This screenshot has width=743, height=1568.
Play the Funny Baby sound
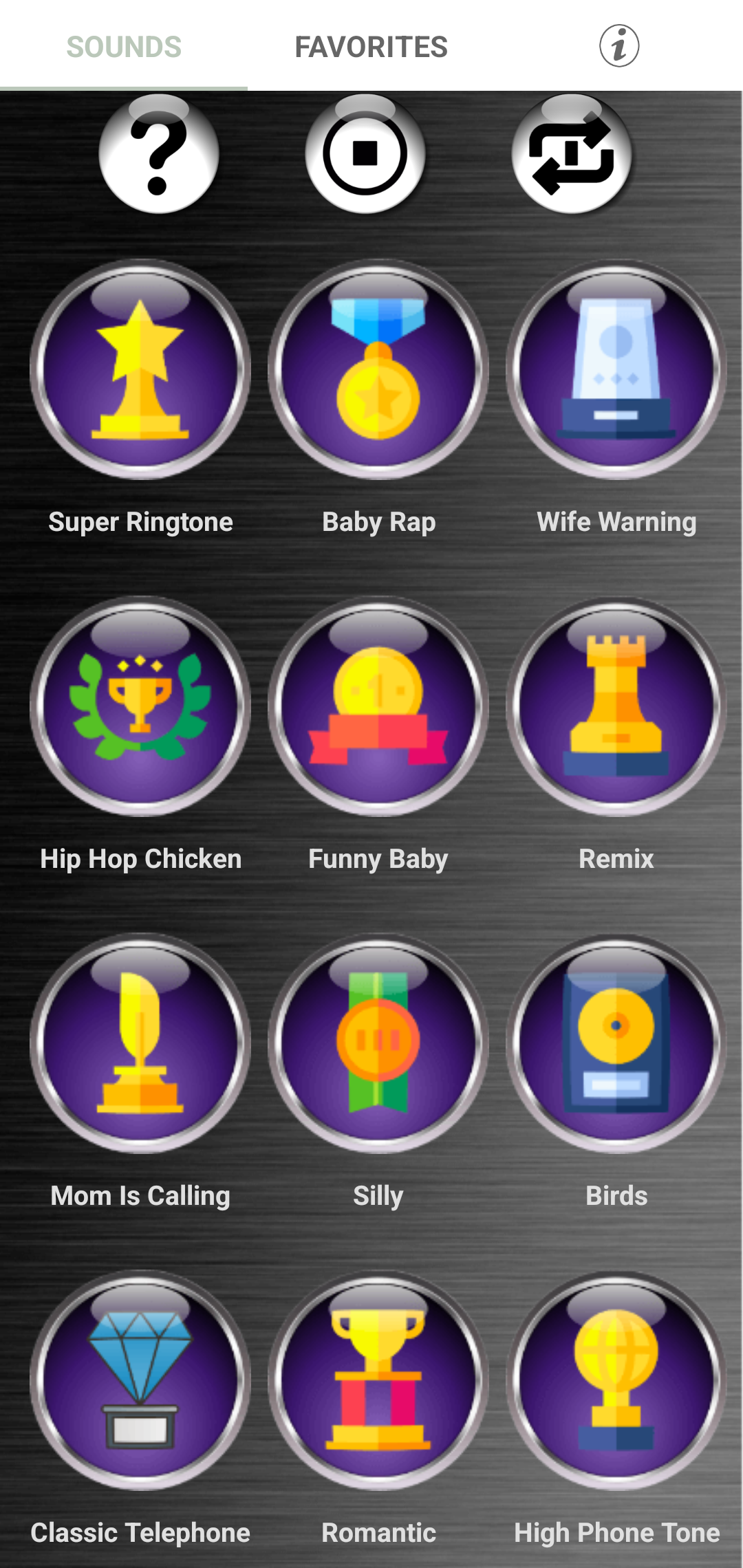click(378, 706)
